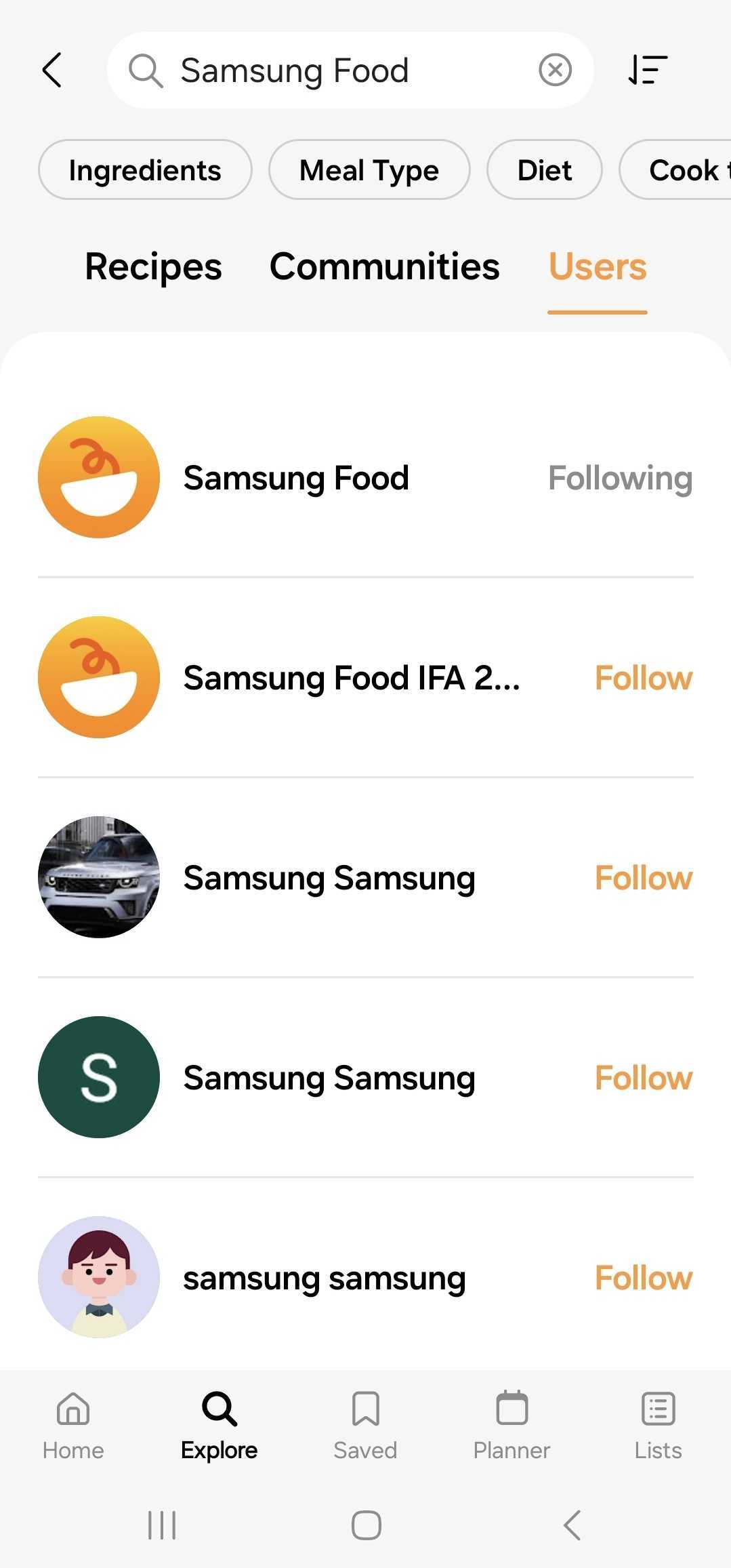This screenshot has height=1568, width=731.
Task: Follow Samsung Samsung with the car photo
Action: click(644, 878)
